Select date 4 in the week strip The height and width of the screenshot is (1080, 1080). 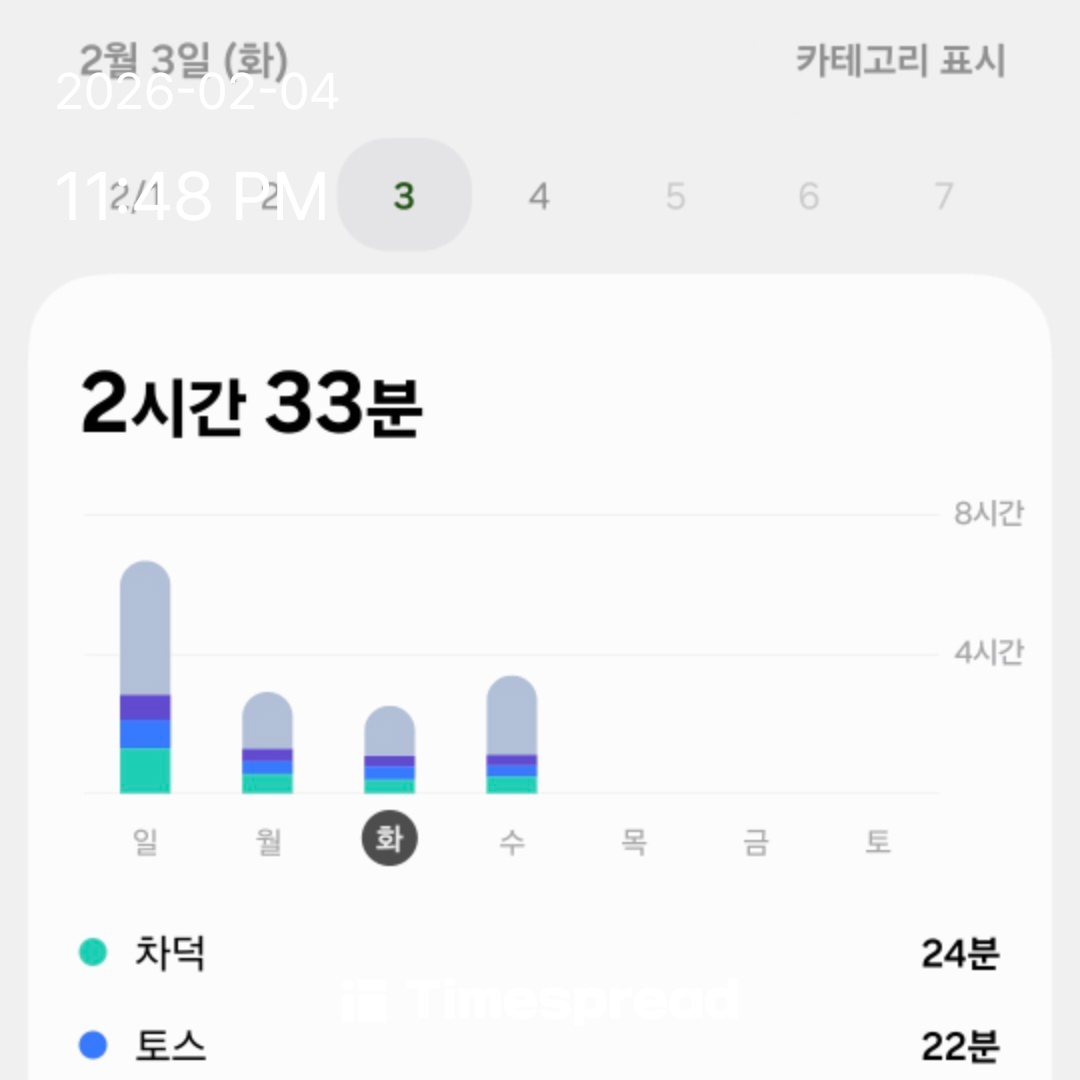point(539,196)
